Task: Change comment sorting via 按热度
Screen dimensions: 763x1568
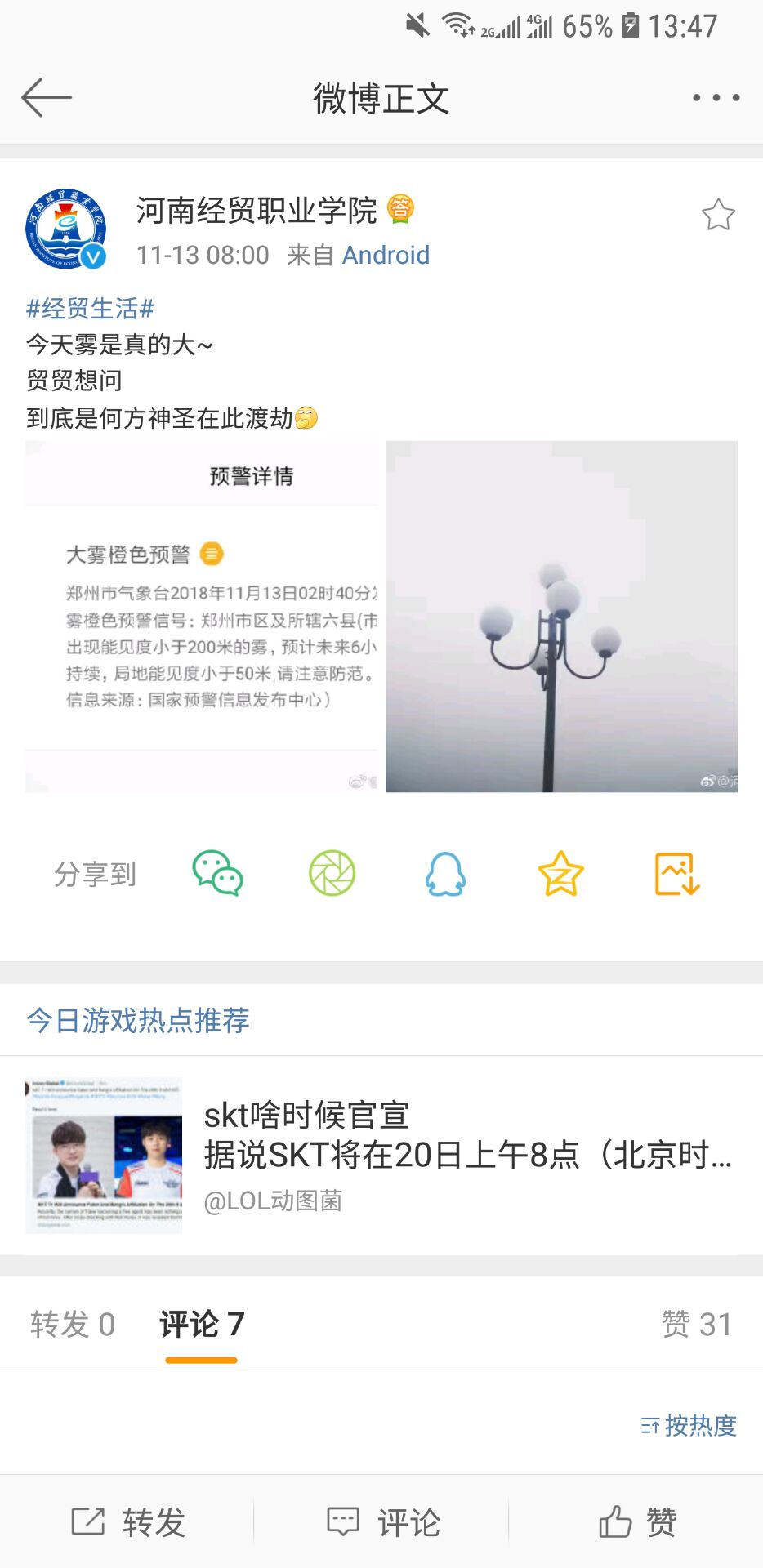Action: (x=689, y=1426)
